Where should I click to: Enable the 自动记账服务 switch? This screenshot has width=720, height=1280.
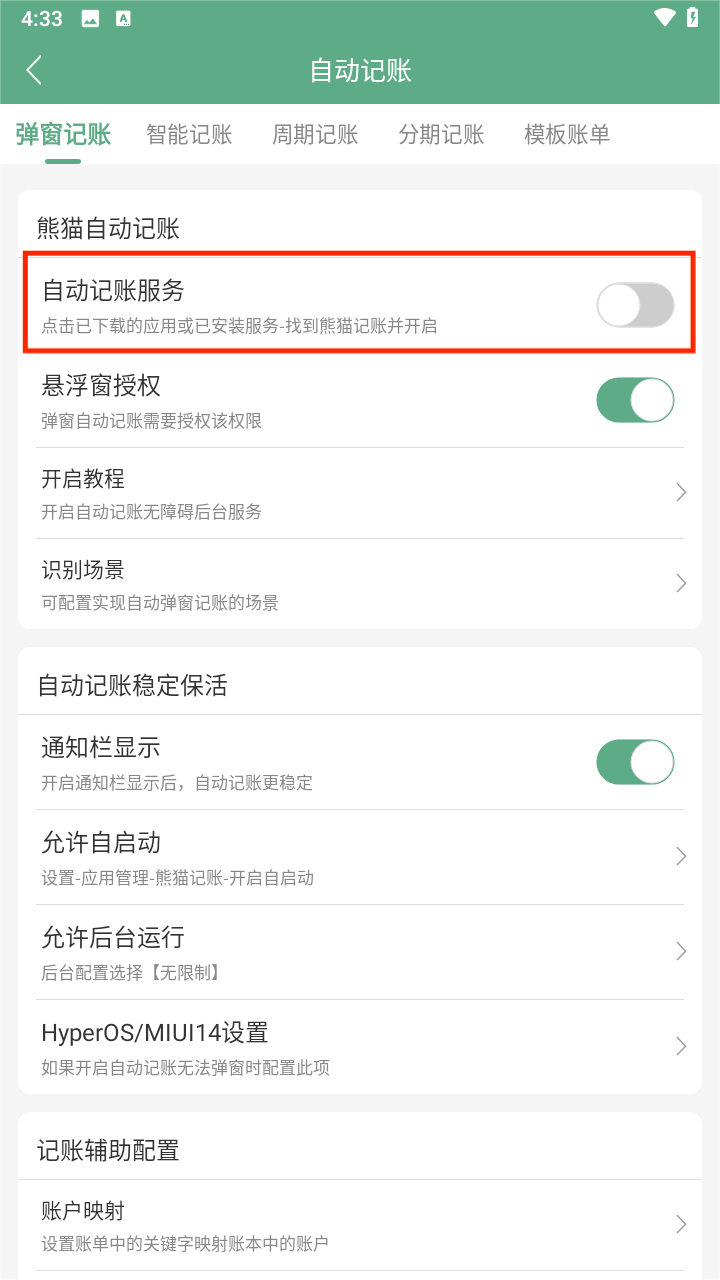[x=635, y=305]
